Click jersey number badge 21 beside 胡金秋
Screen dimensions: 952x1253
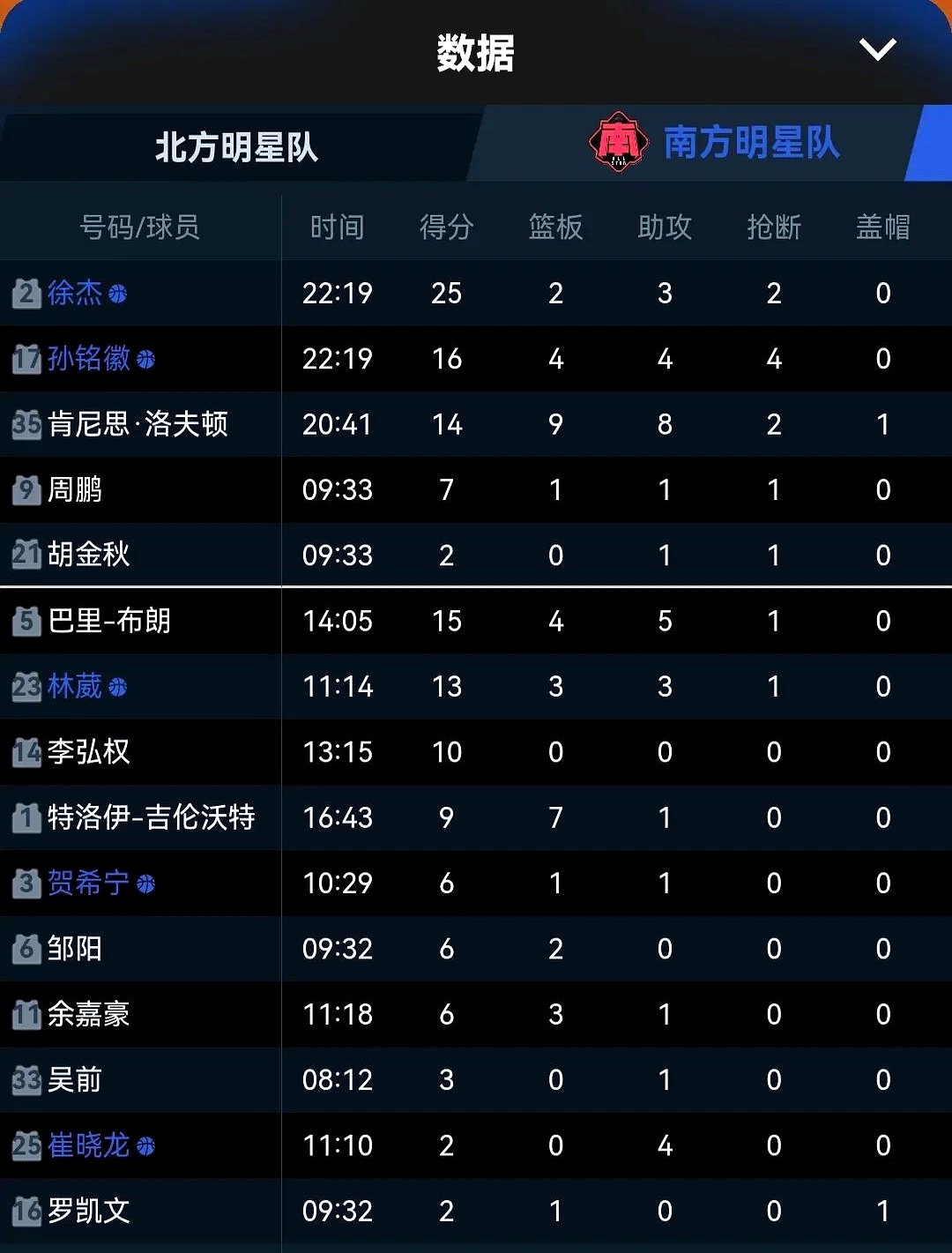click(25, 556)
